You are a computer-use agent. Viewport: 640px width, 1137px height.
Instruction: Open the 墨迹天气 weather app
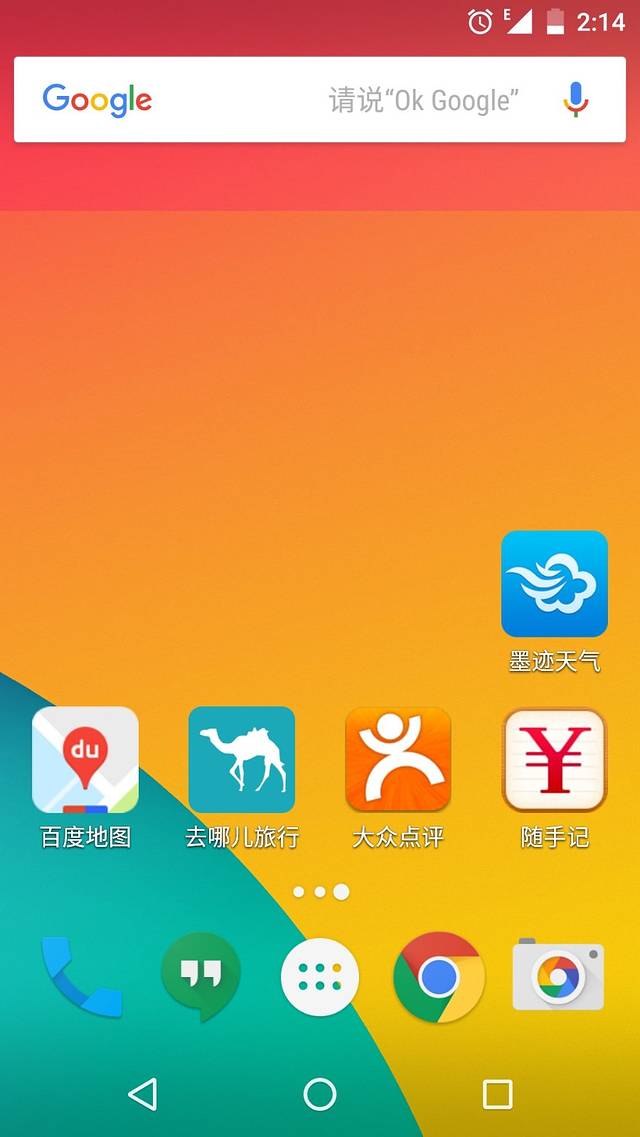tap(554, 585)
